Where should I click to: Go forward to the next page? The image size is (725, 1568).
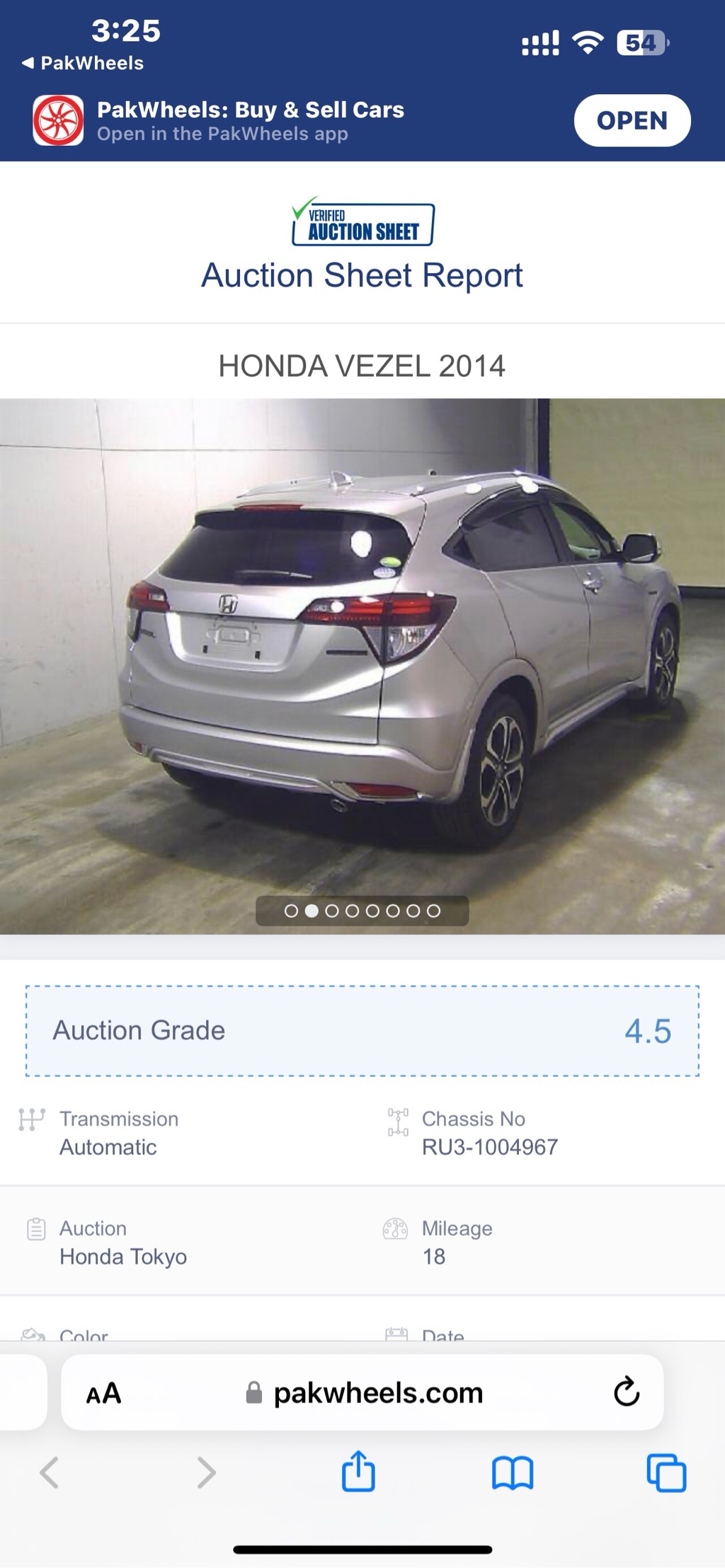(x=205, y=1472)
